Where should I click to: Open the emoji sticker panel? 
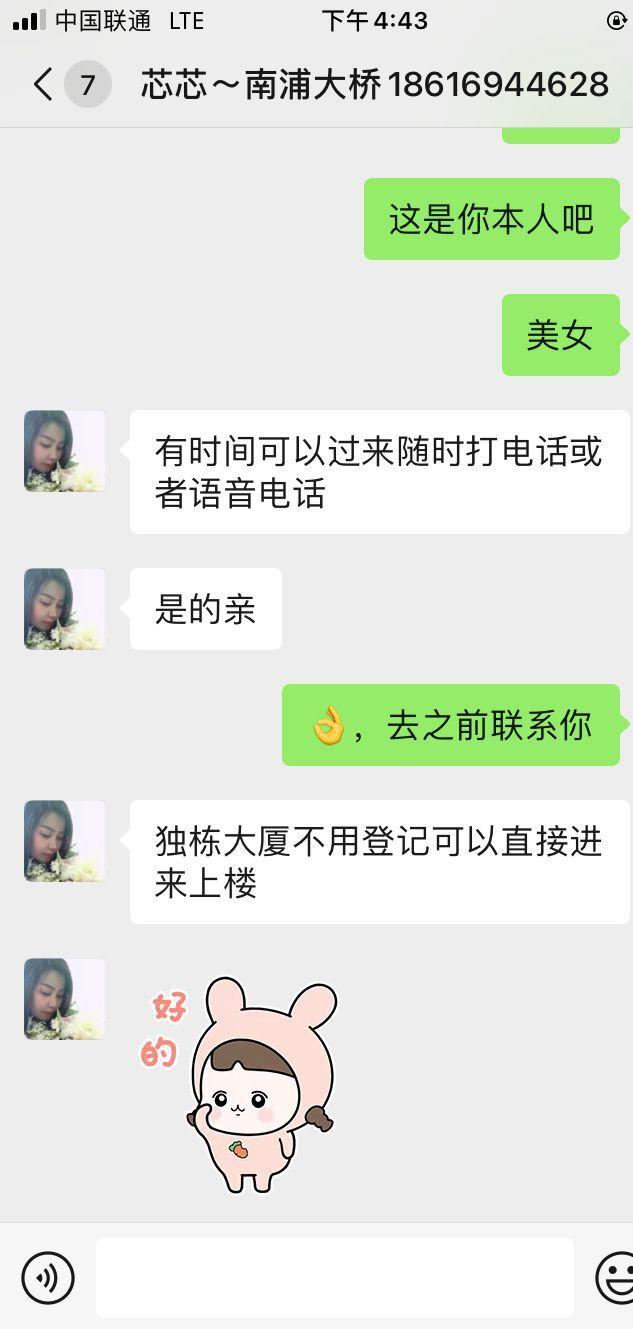pos(616,1277)
